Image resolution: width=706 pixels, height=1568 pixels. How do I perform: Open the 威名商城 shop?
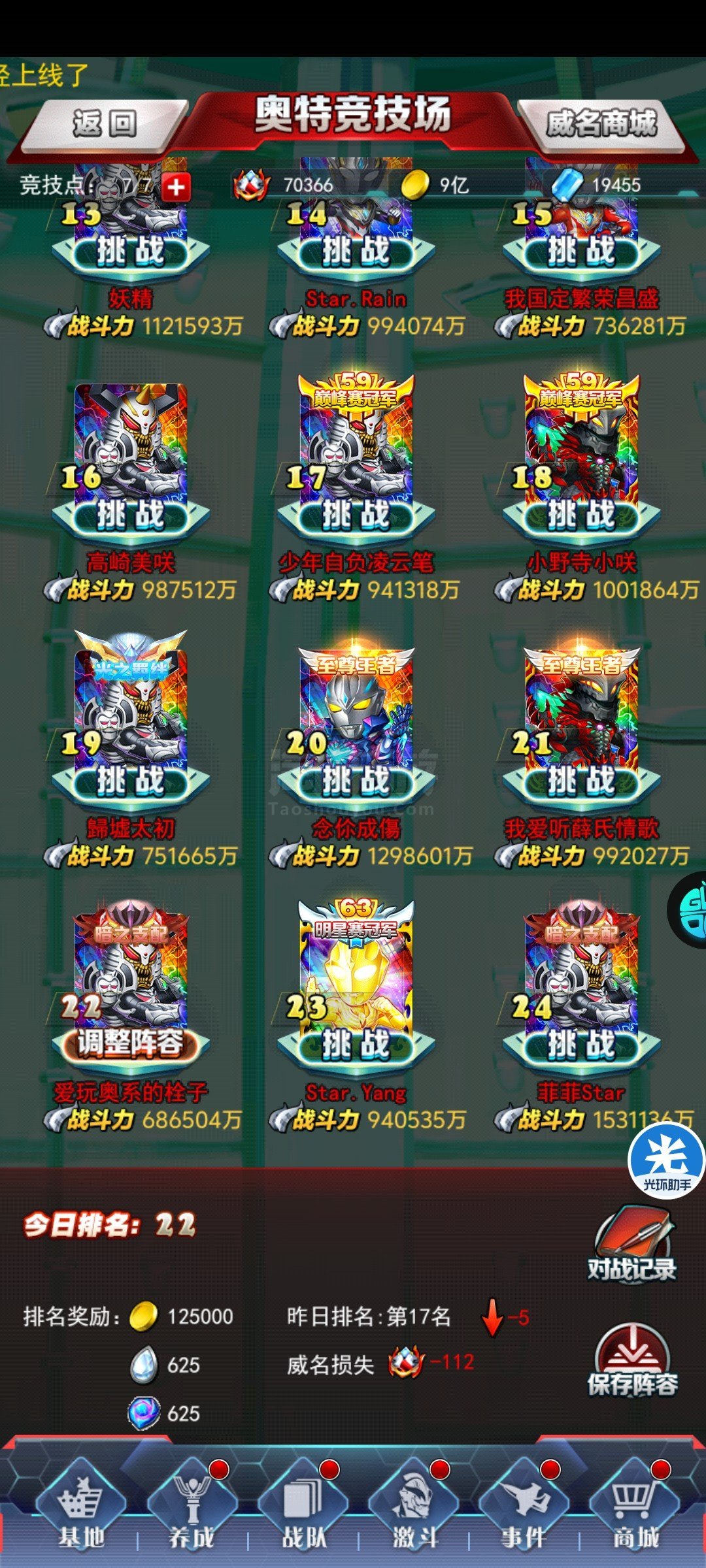pyautogui.click(x=600, y=124)
